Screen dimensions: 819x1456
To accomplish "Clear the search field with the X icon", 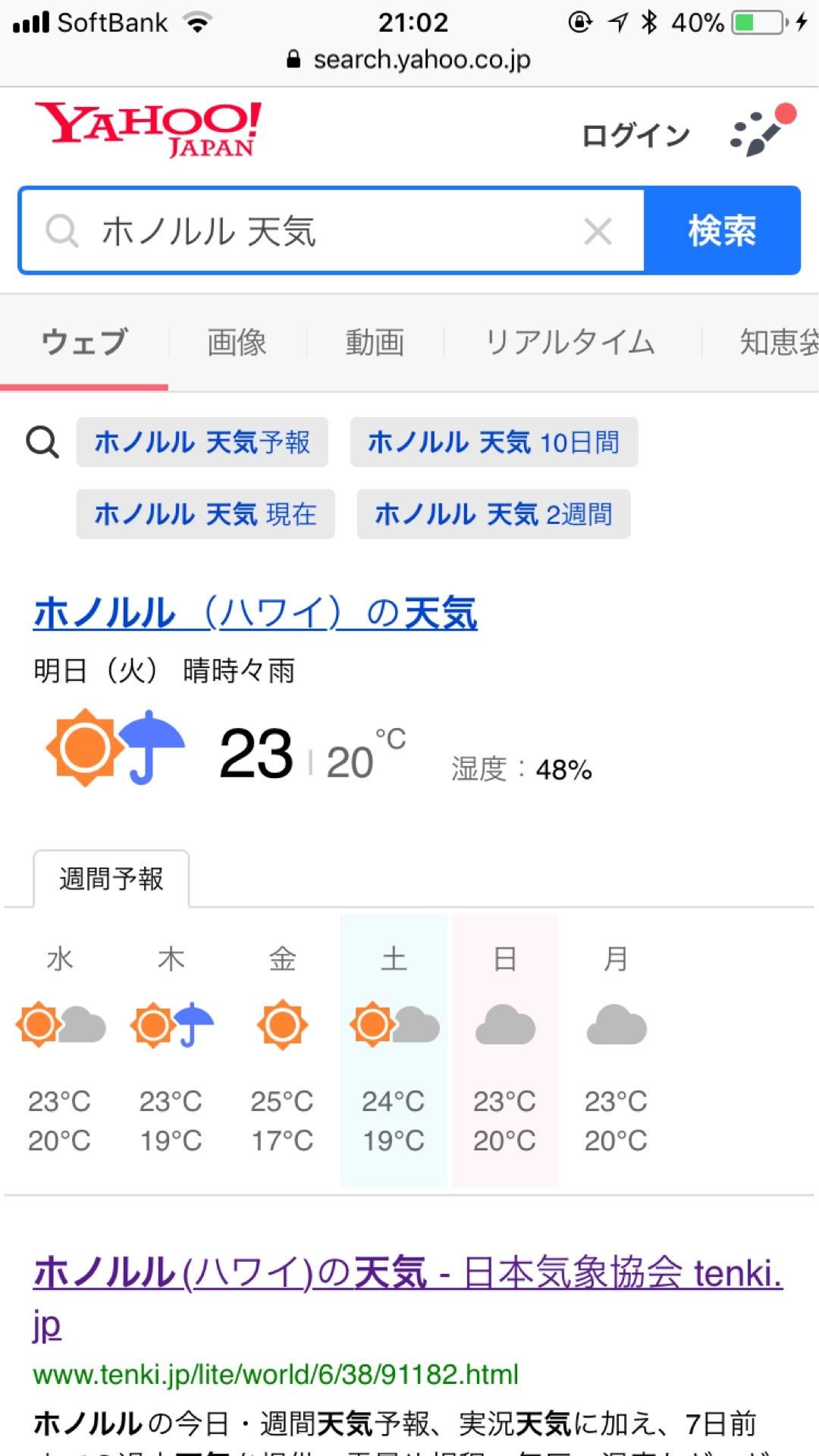I will click(598, 230).
